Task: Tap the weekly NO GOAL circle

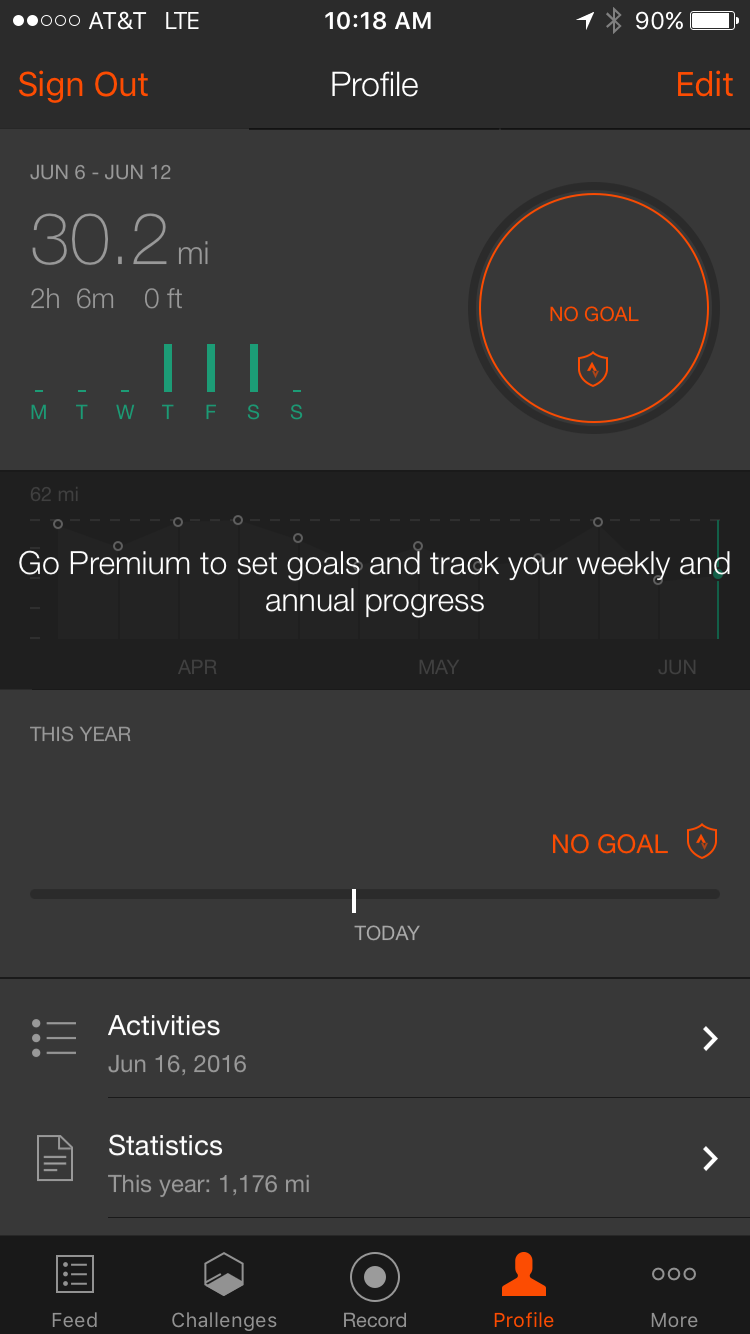Action: tap(594, 308)
